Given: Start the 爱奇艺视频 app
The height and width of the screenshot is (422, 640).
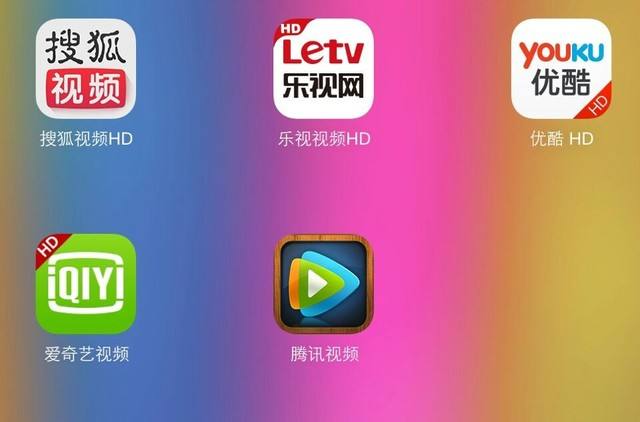Looking at the screenshot, I should 85,283.
